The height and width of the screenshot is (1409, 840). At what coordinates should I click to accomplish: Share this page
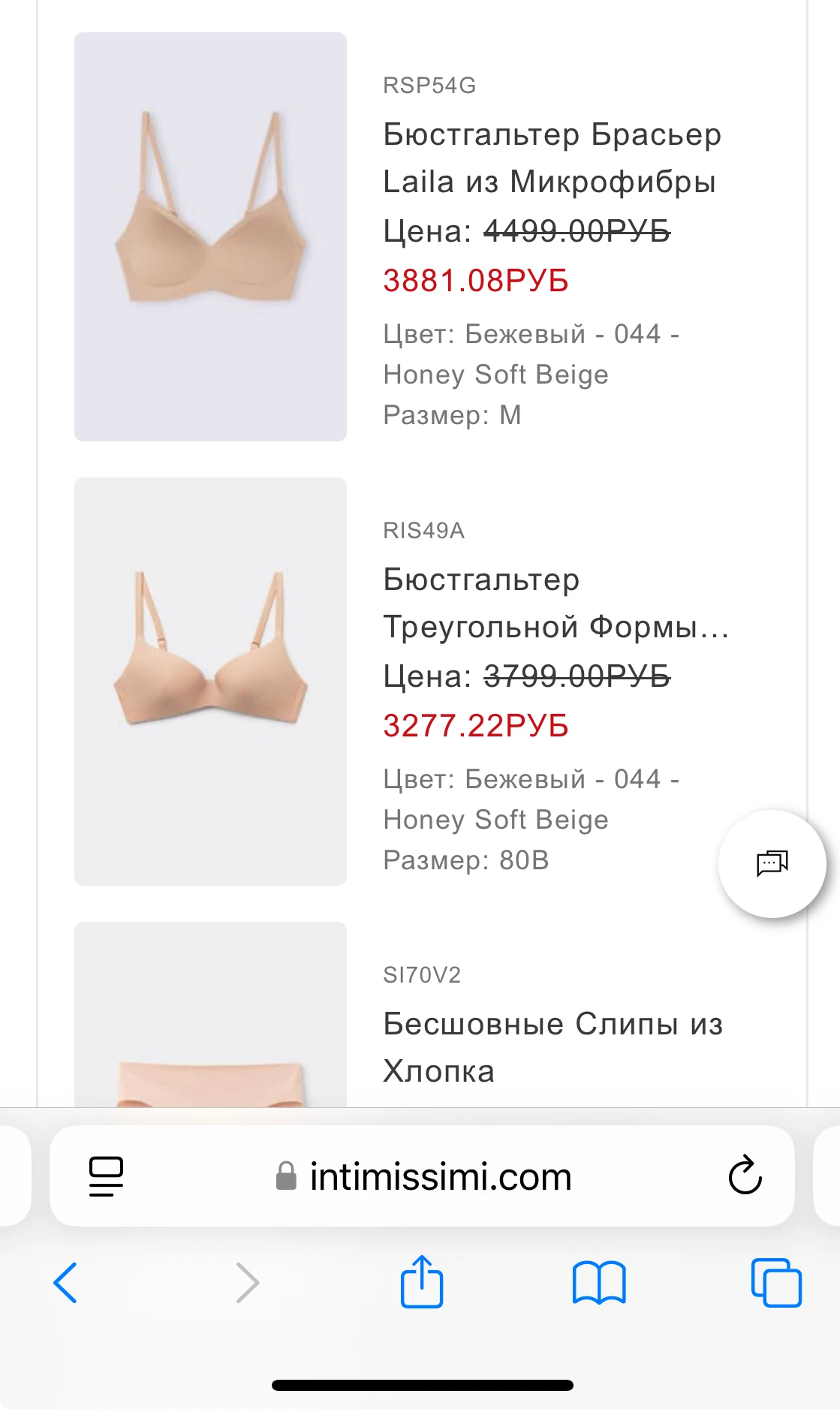[421, 1281]
